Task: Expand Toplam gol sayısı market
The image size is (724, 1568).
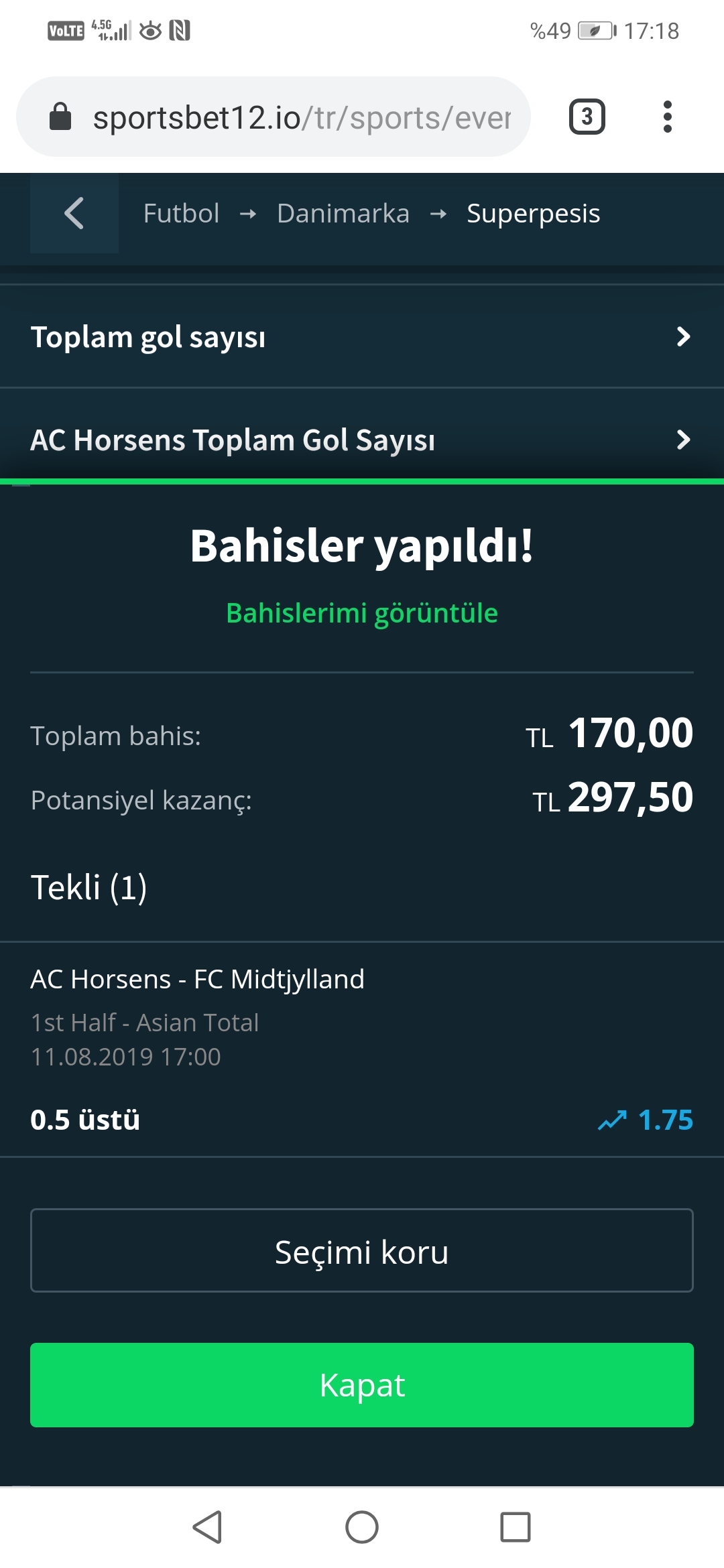Action: click(362, 336)
